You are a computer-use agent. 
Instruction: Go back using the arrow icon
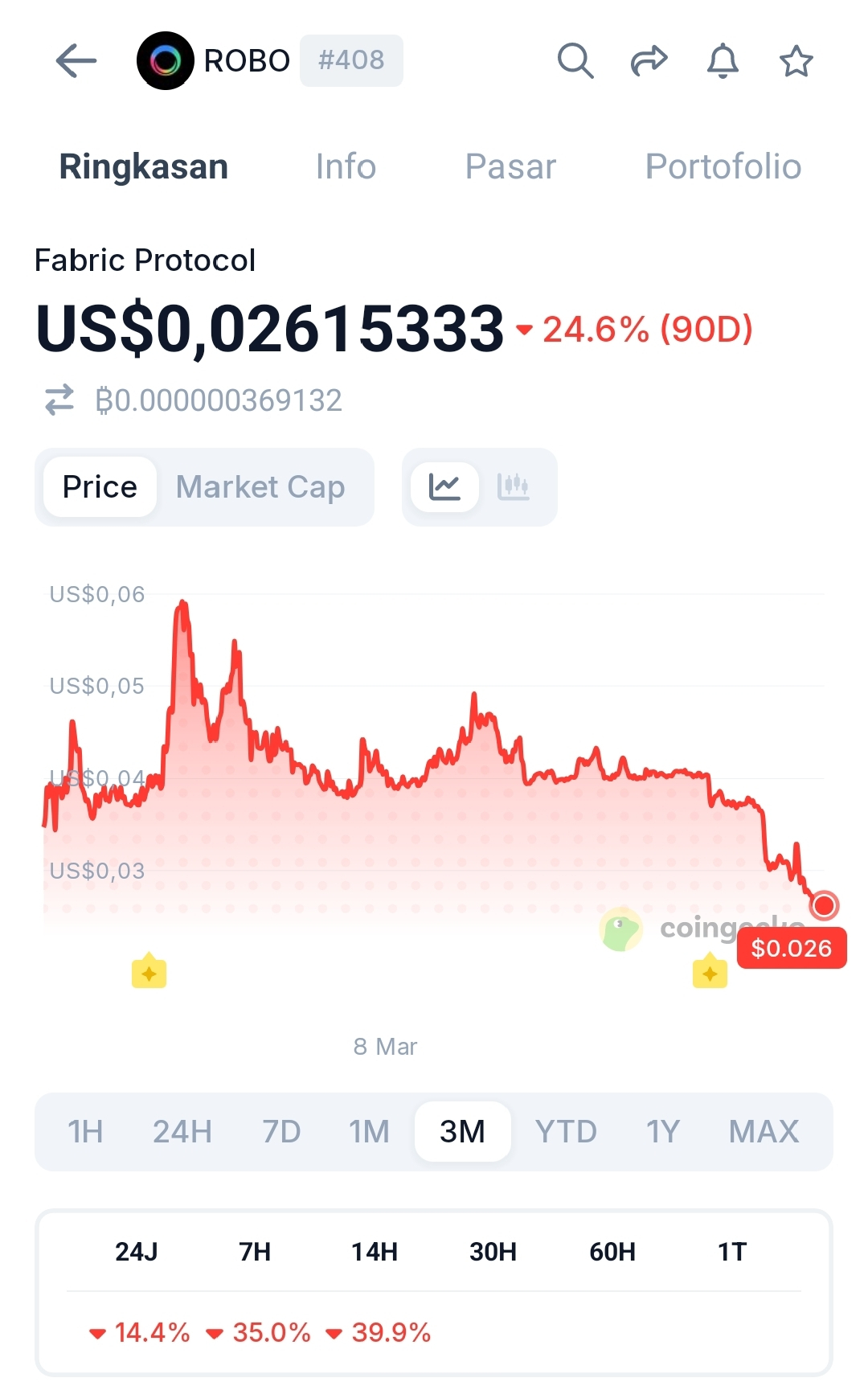76,61
